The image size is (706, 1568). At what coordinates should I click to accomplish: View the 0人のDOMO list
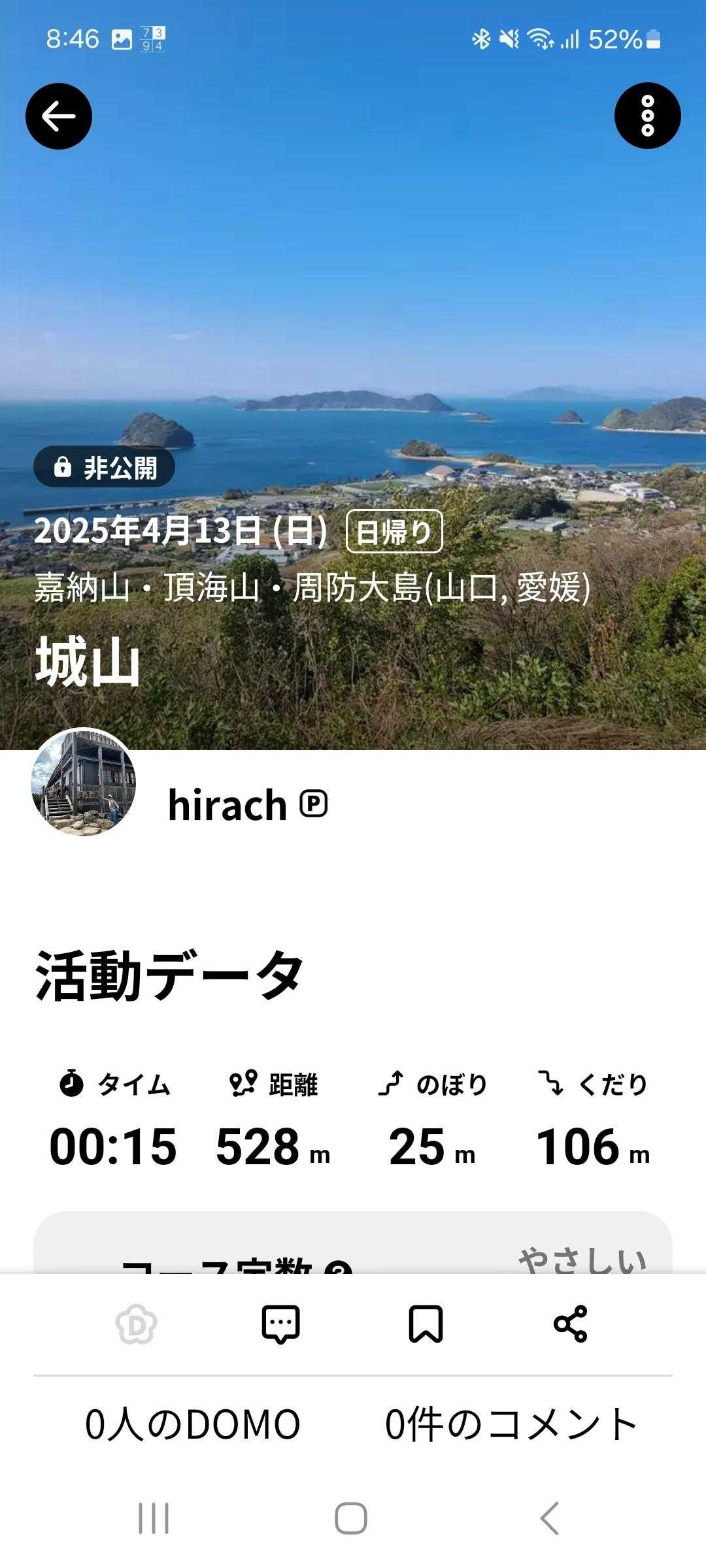coord(193,1426)
